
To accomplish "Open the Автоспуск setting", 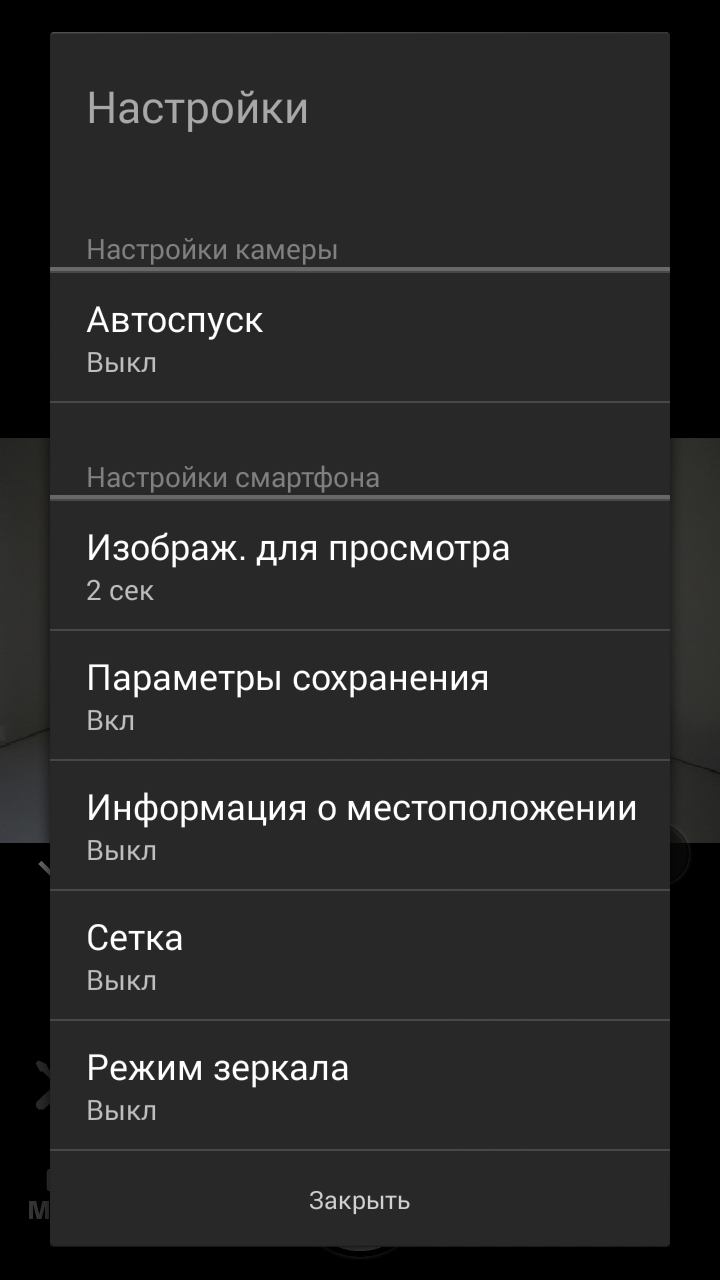I will (x=360, y=337).
